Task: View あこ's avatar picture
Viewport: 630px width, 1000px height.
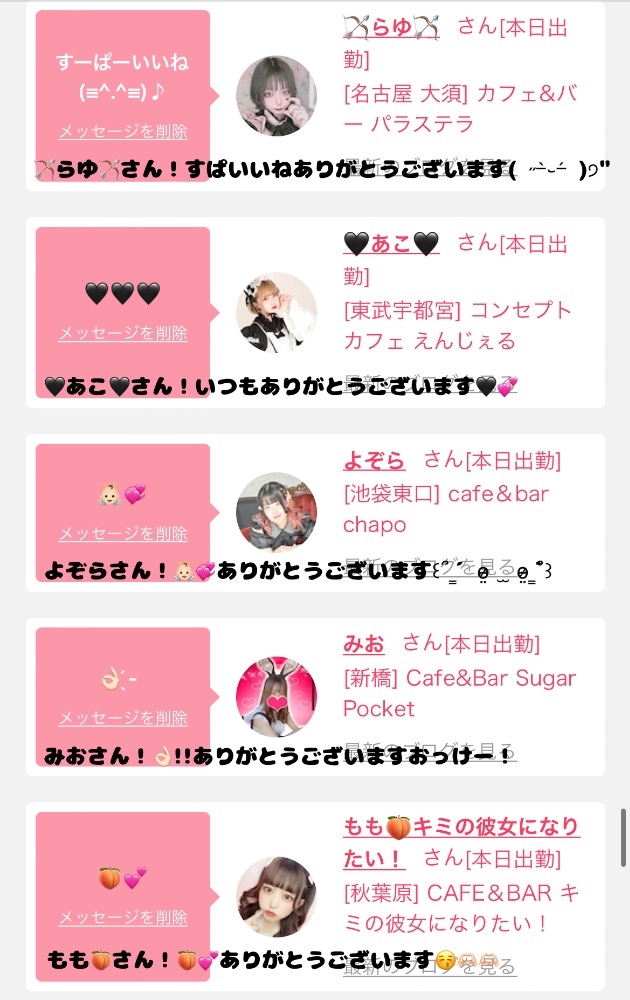Action: (276, 312)
